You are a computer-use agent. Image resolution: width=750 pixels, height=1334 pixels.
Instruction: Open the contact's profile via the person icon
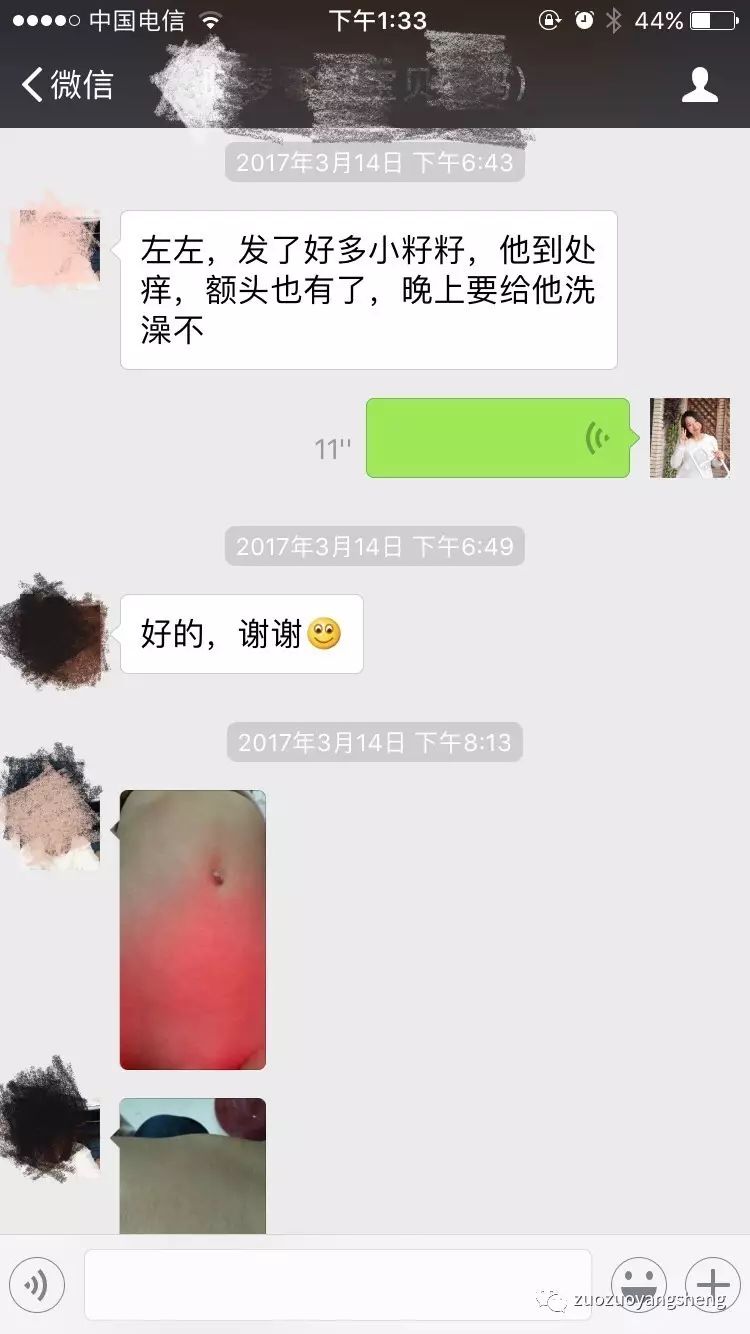coord(701,85)
